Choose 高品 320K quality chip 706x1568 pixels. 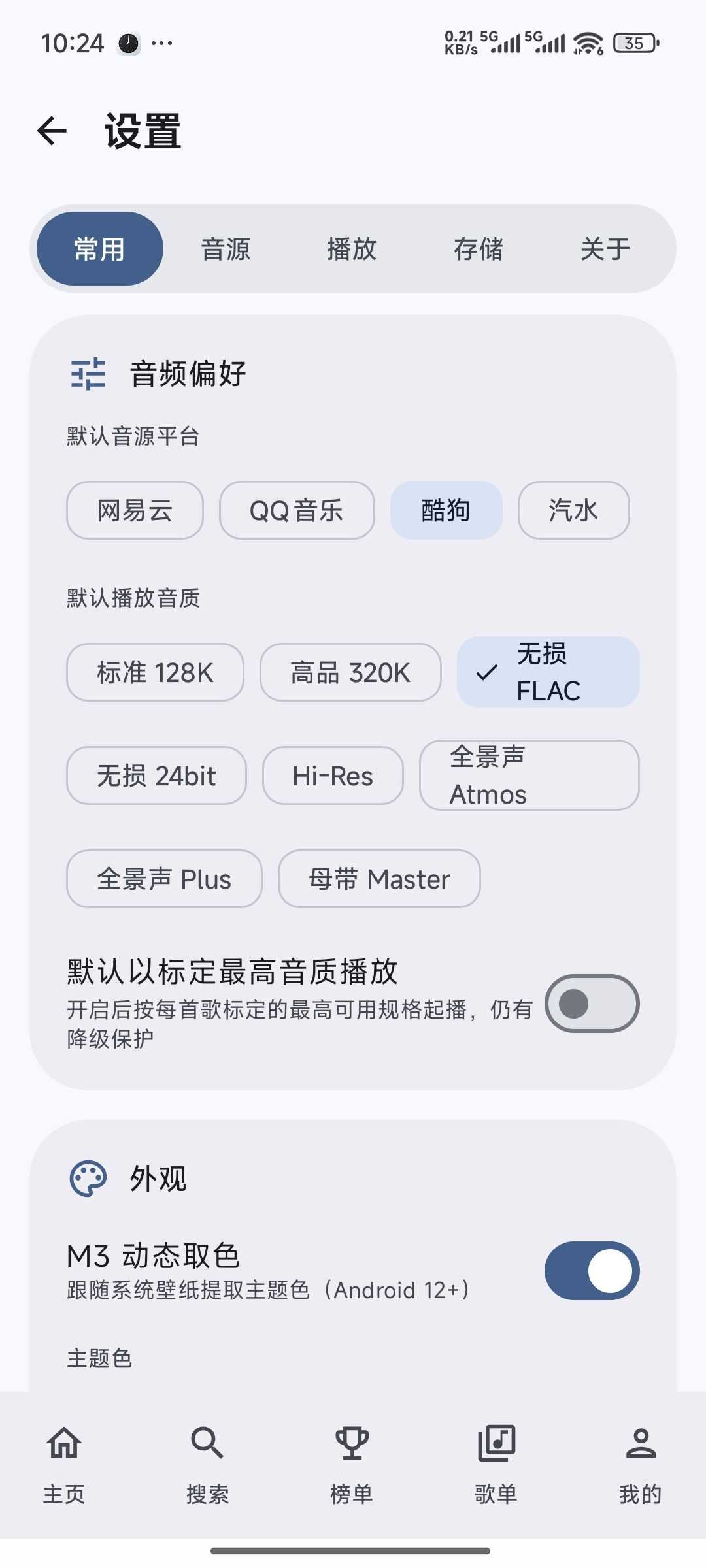350,672
